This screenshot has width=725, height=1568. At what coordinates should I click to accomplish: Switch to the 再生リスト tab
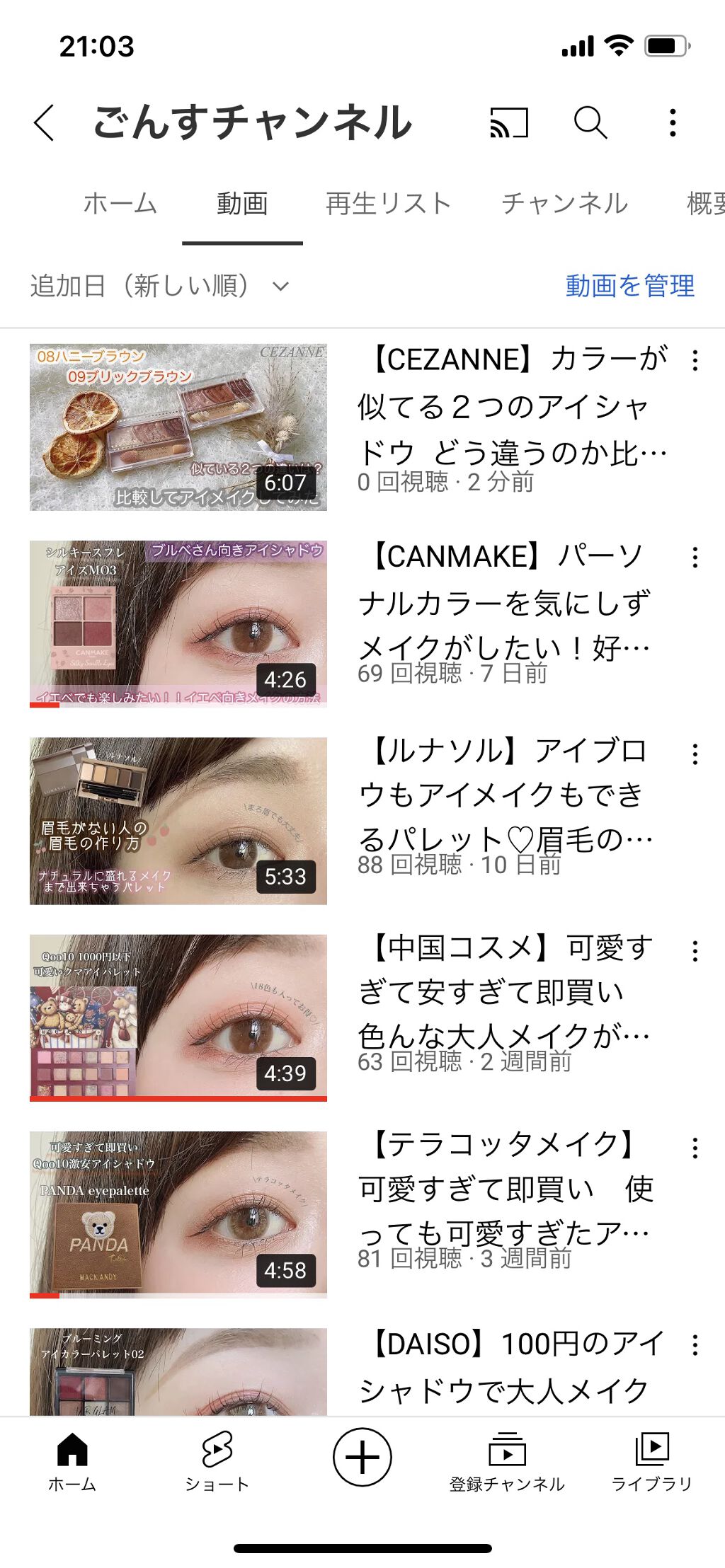pos(388,203)
